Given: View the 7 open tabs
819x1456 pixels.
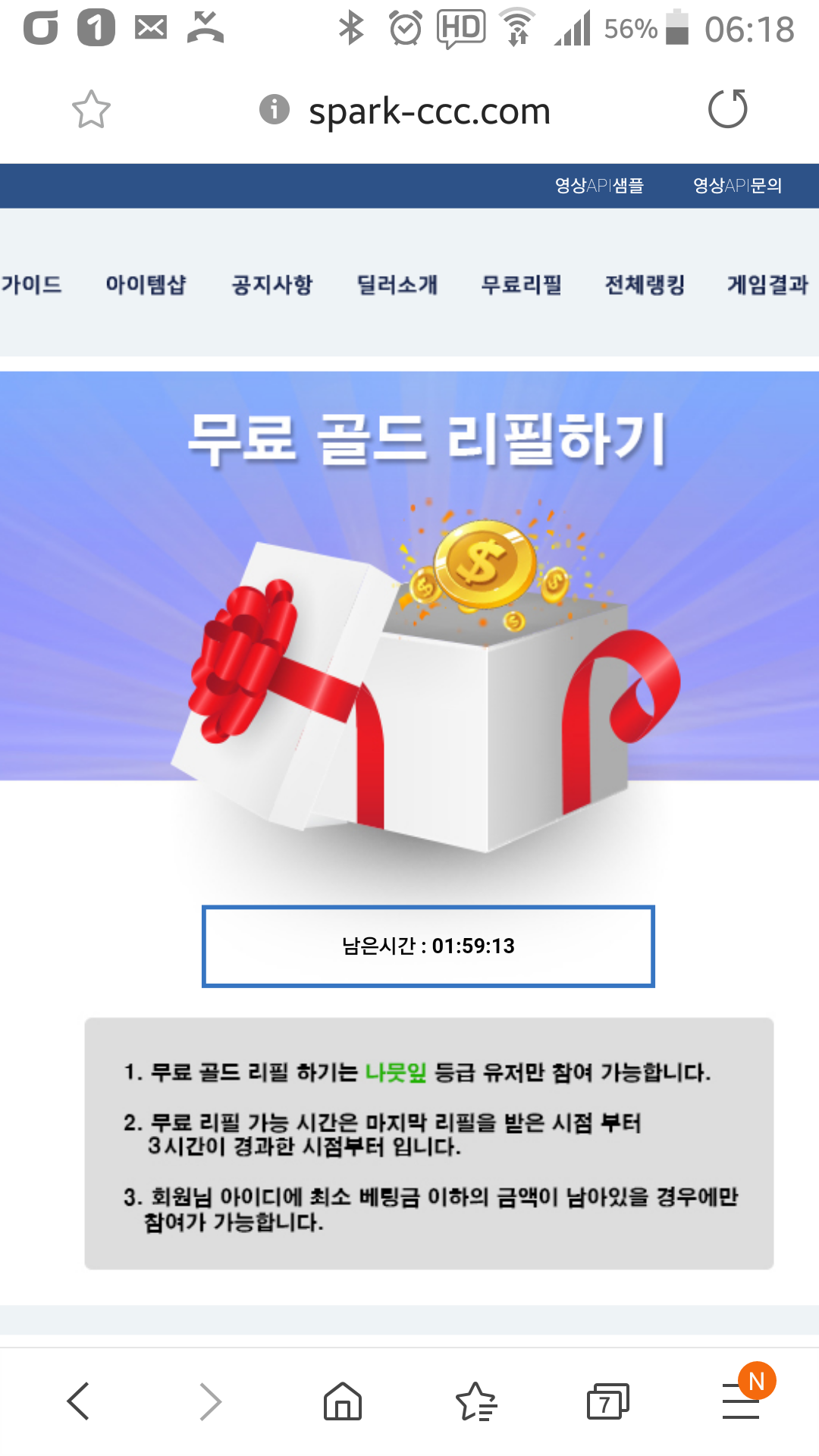Looking at the screenshot, I should pos(607,1401).
